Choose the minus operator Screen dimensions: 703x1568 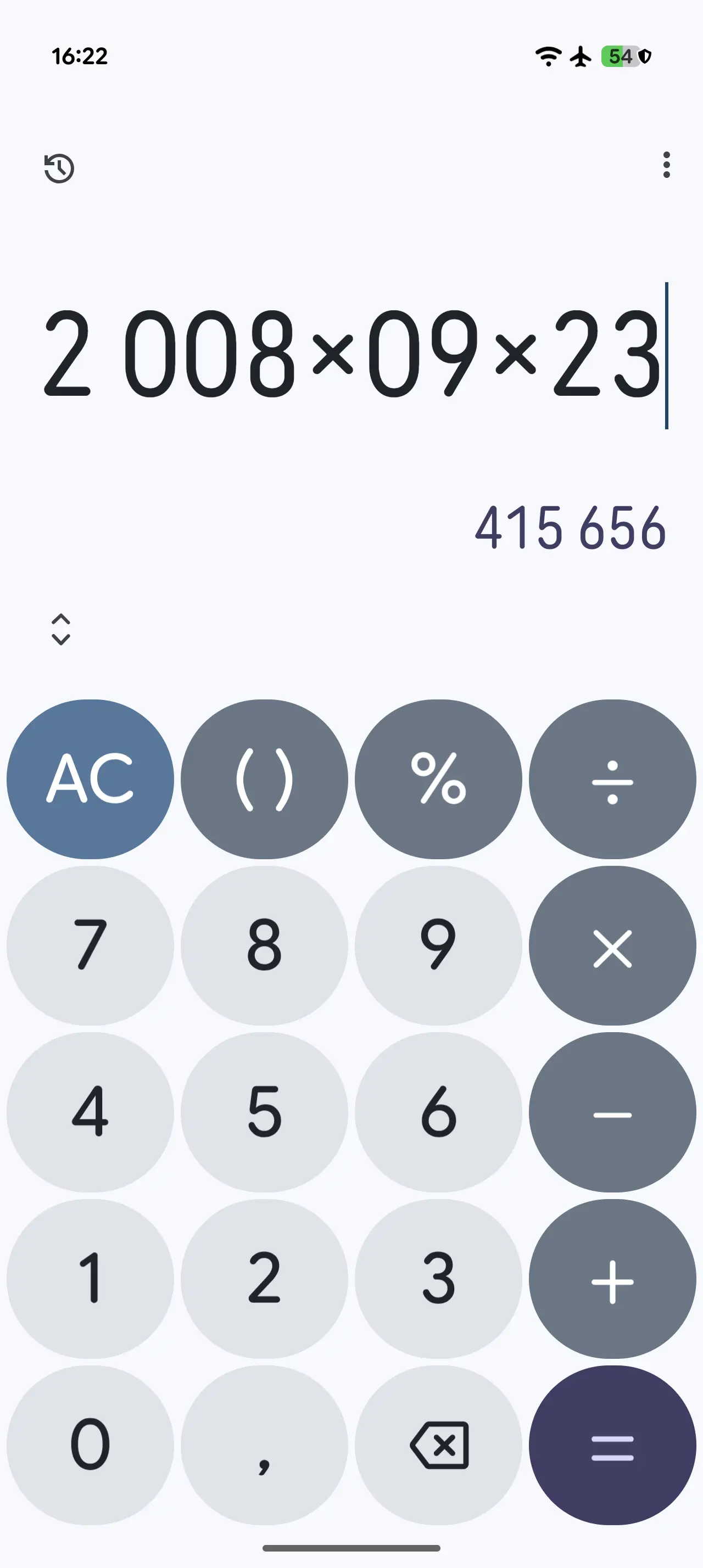click(x=612, y=1112)
